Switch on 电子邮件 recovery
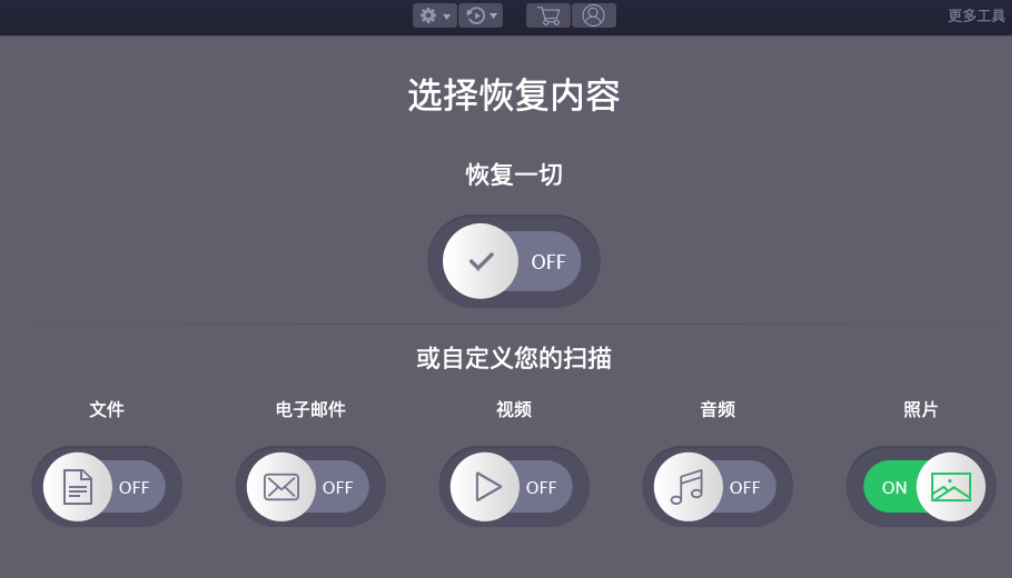The image size is (1012, 578). coord(310,487)
